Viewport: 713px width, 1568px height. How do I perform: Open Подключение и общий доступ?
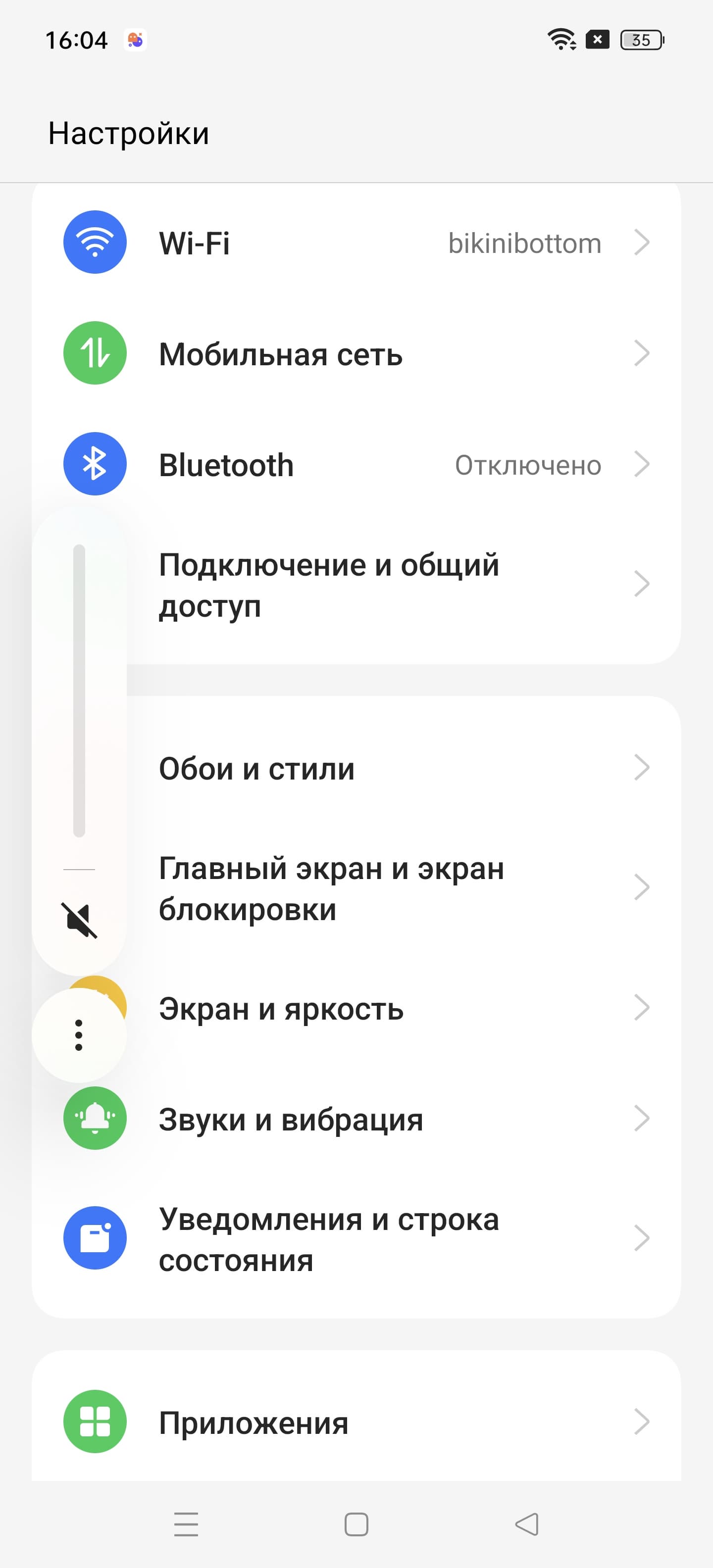click(x=390, y=585)
